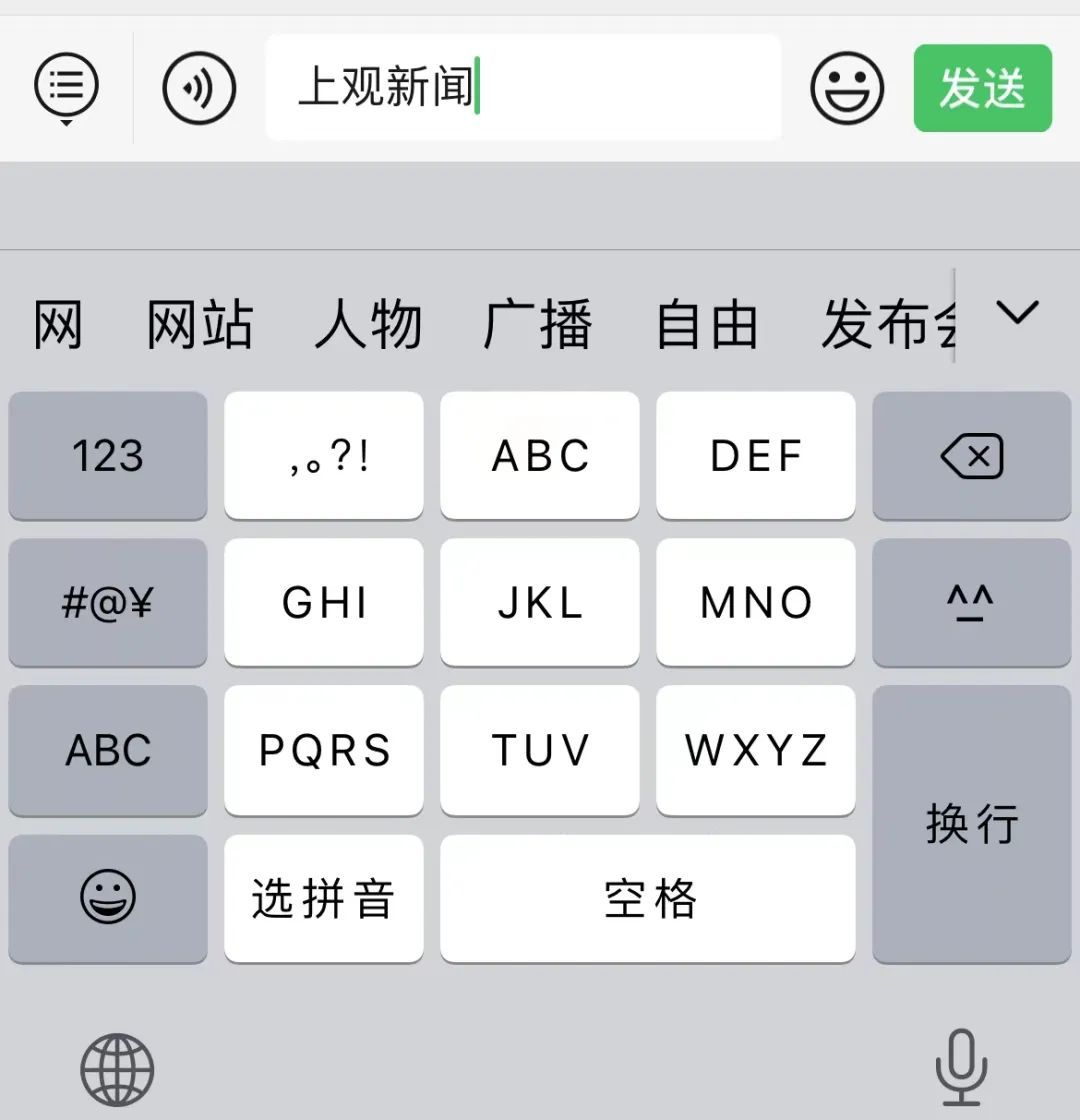Switch to the 123 number keyboard

[x=108, y=456]
